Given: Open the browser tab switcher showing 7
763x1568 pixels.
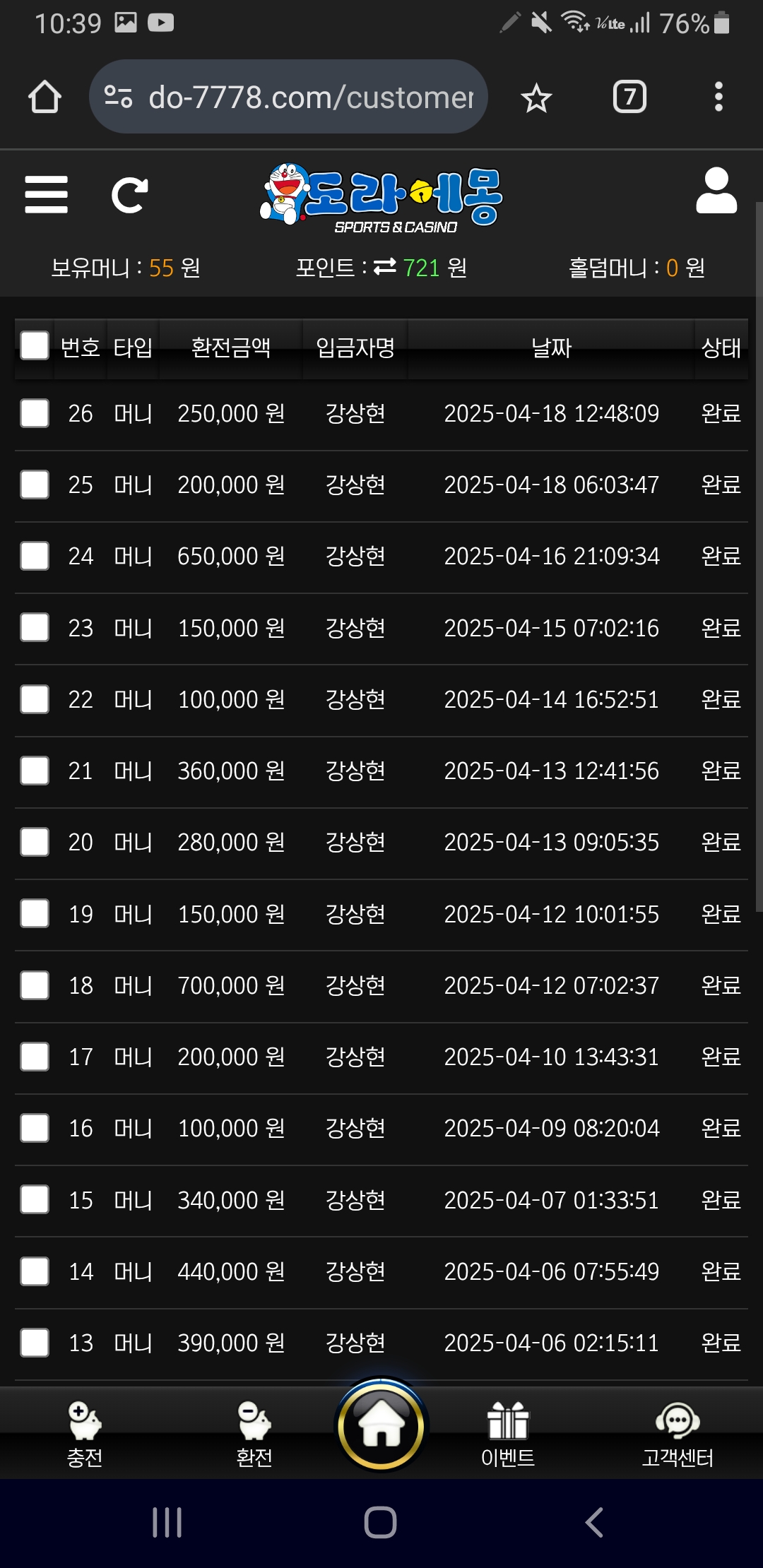Looking at the screenshot, I should coord(629,97).
